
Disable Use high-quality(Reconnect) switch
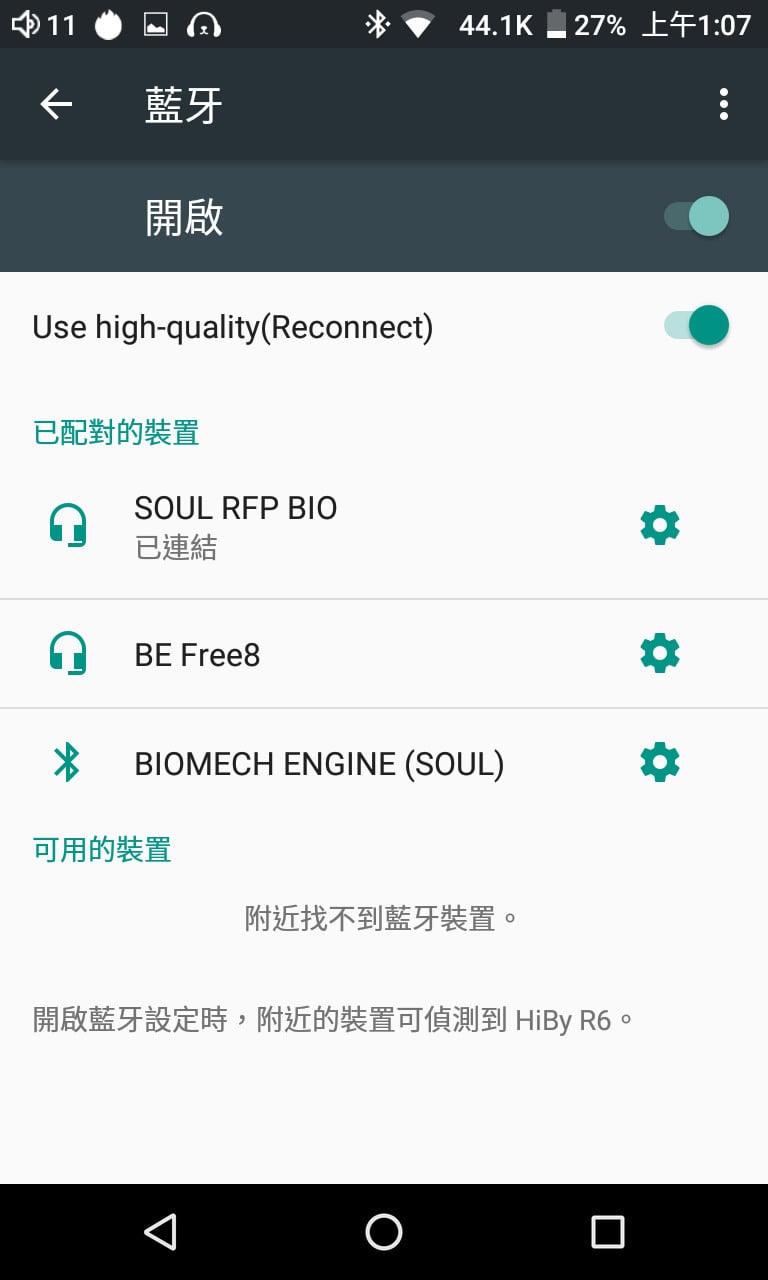click(697, 326)
